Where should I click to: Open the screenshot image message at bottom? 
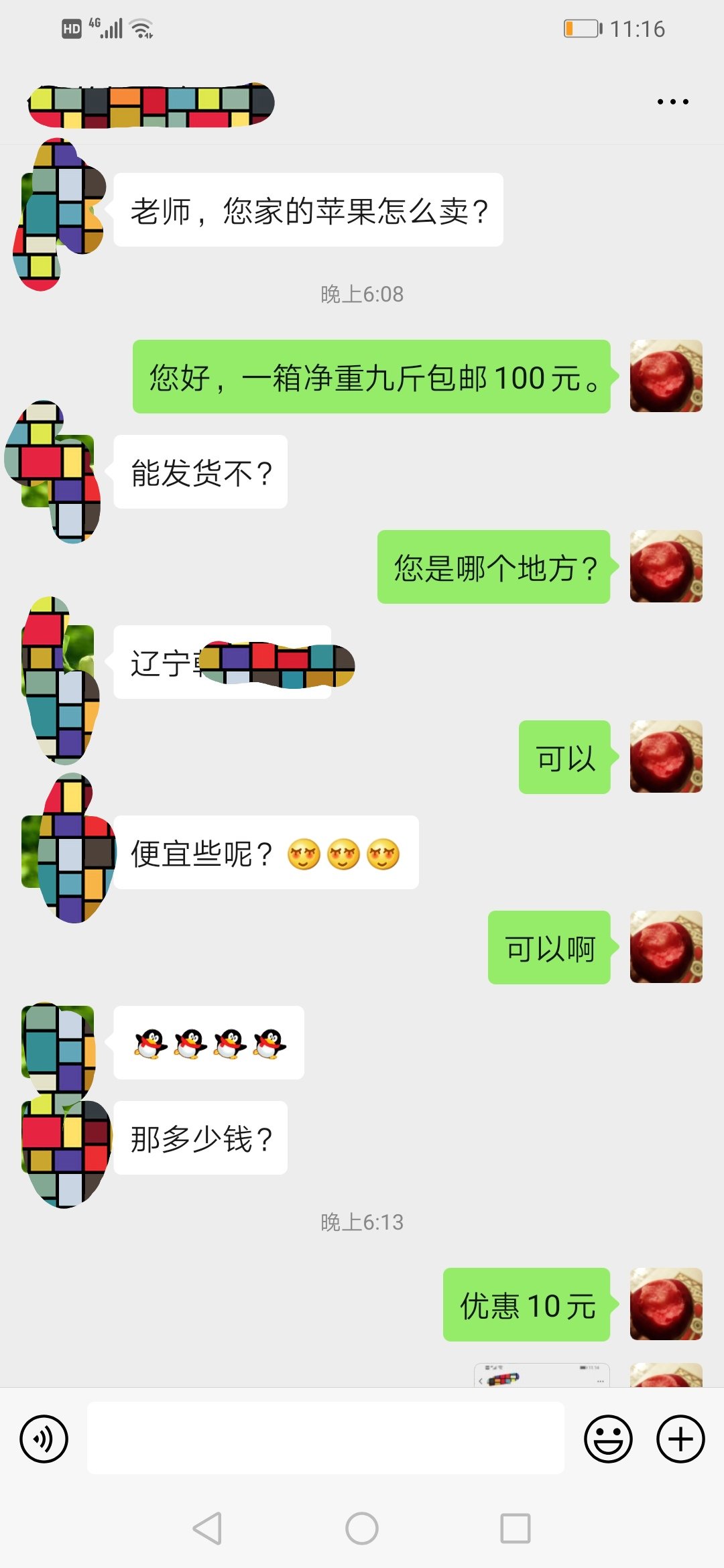tap(542, 1375)
